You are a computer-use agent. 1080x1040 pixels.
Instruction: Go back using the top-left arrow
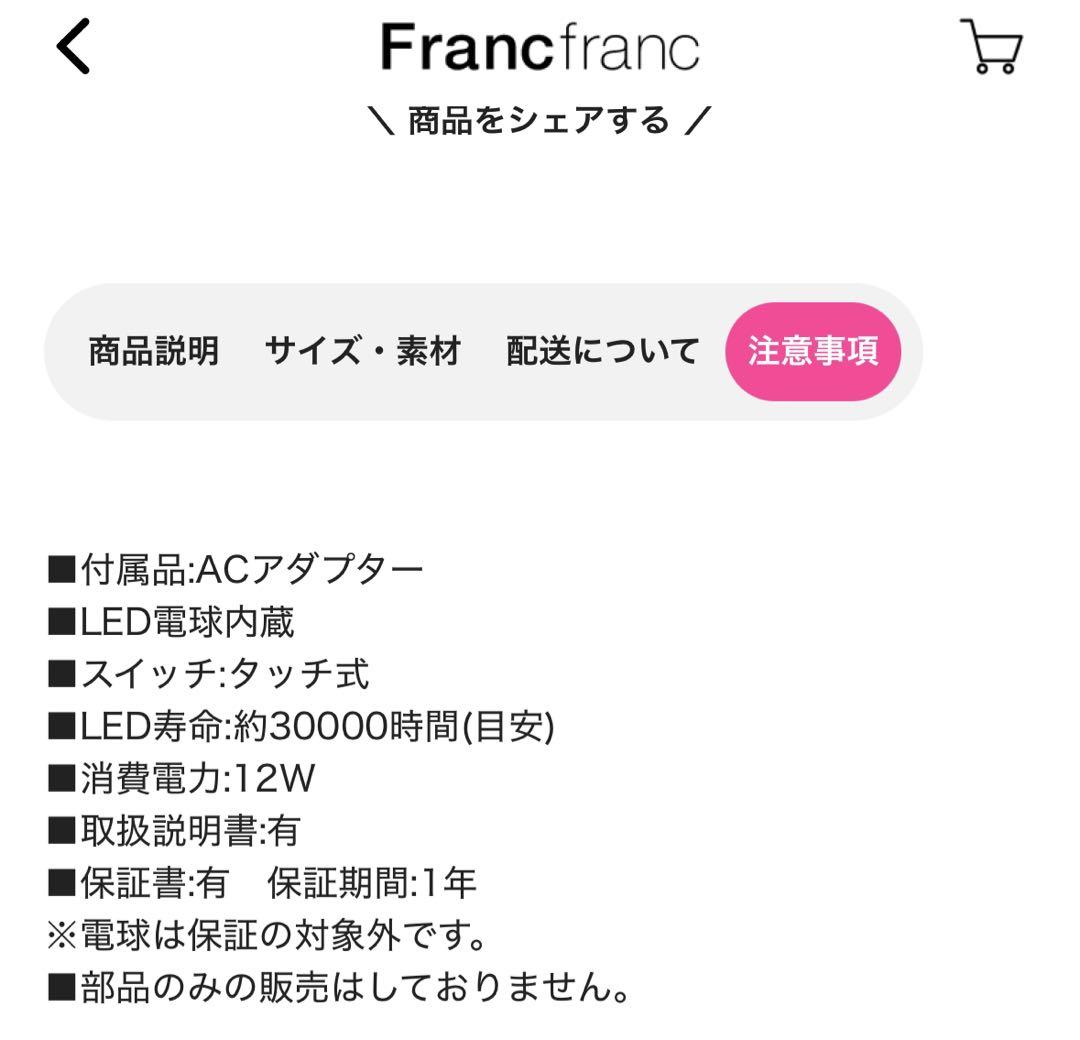pos(73,47)
